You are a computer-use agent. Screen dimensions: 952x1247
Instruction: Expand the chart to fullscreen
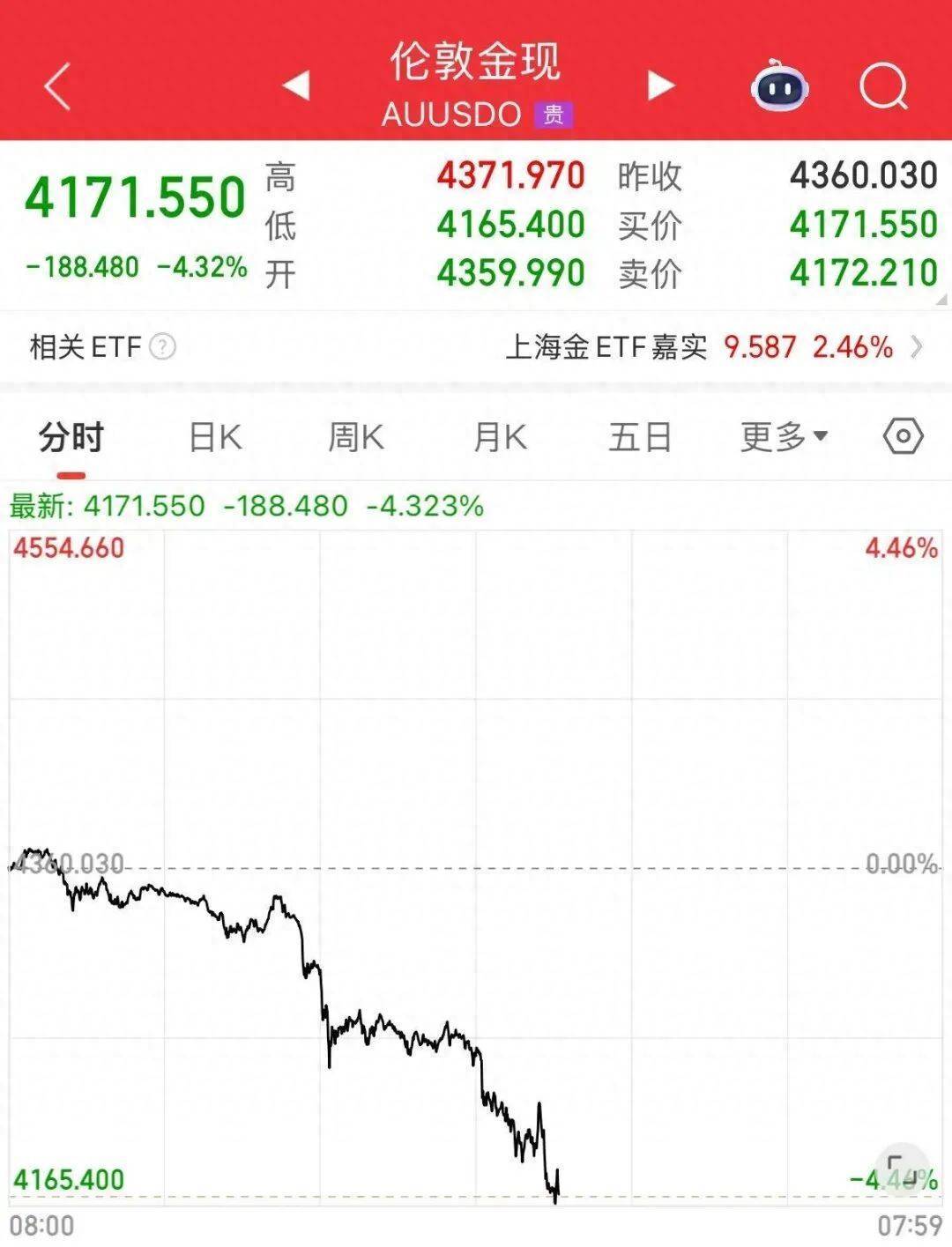(901, 1169)
